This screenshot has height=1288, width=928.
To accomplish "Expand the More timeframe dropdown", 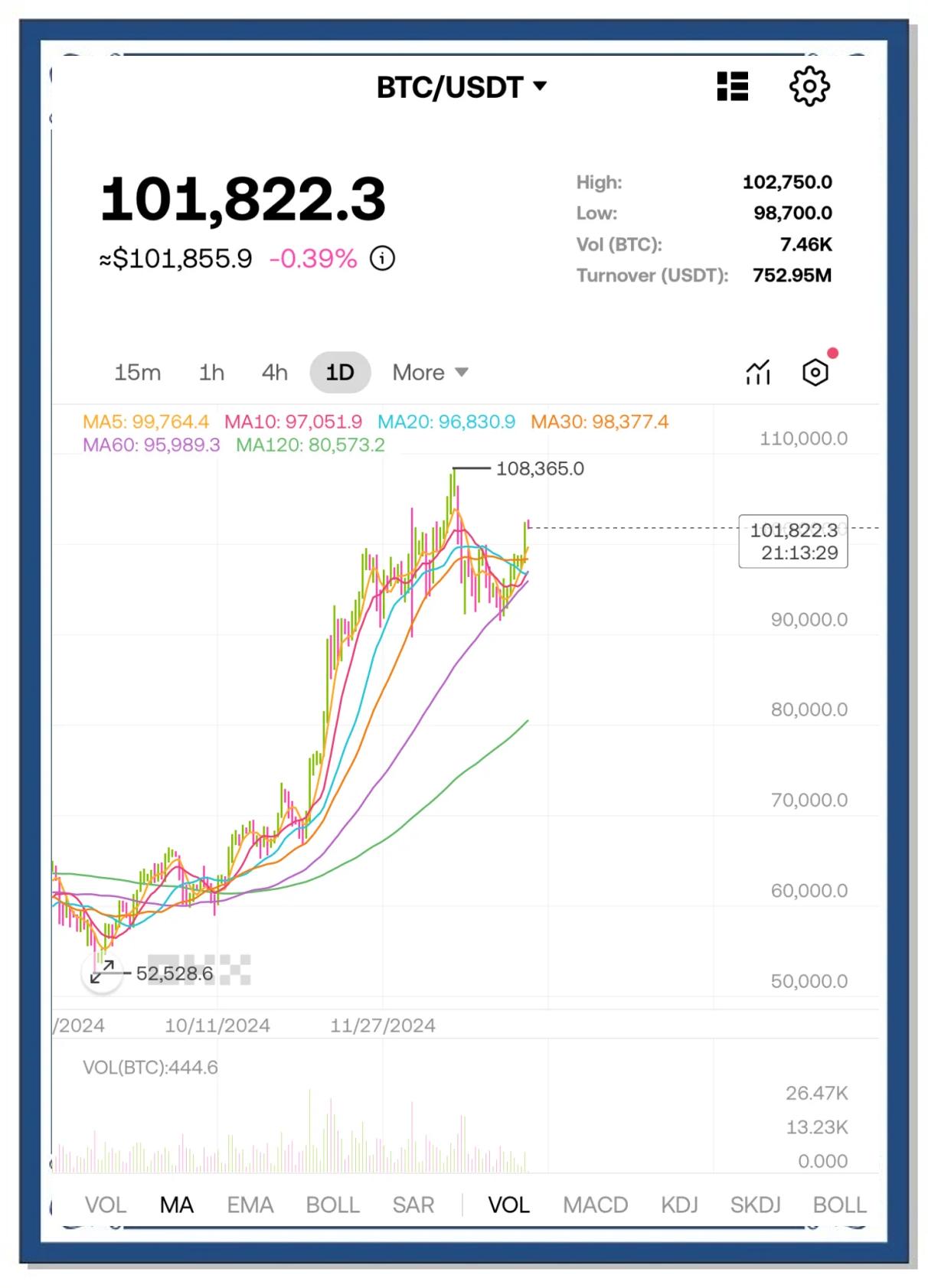I will click(x=429, y=372).
